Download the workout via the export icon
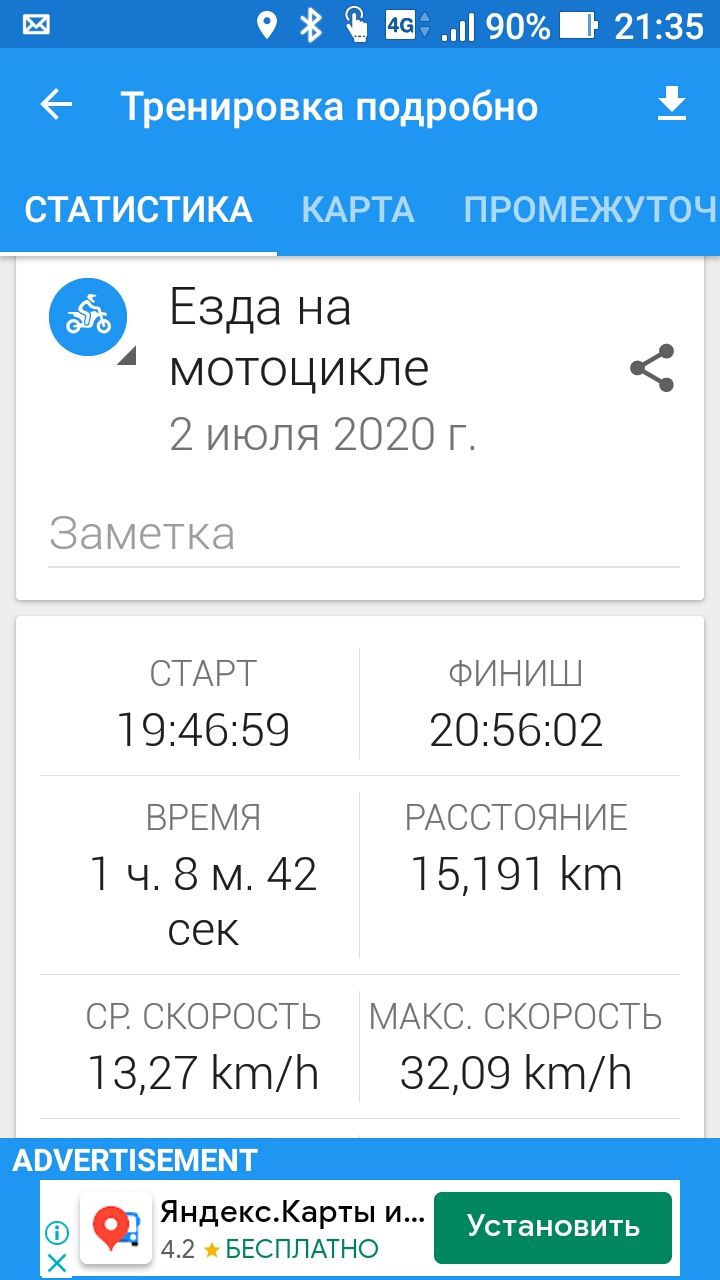Viewport: 720px width, 1280px height. [x=672, y=105]
